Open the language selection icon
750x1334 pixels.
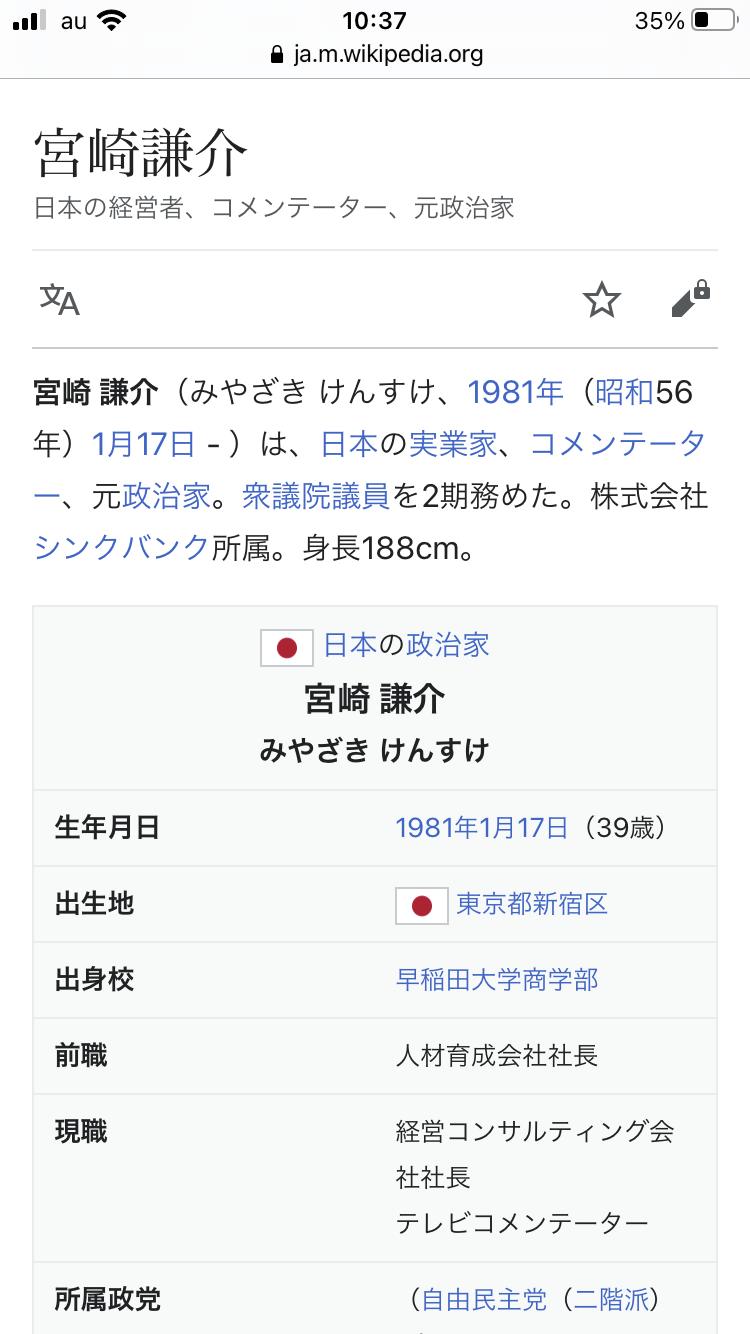coord(60,299)
